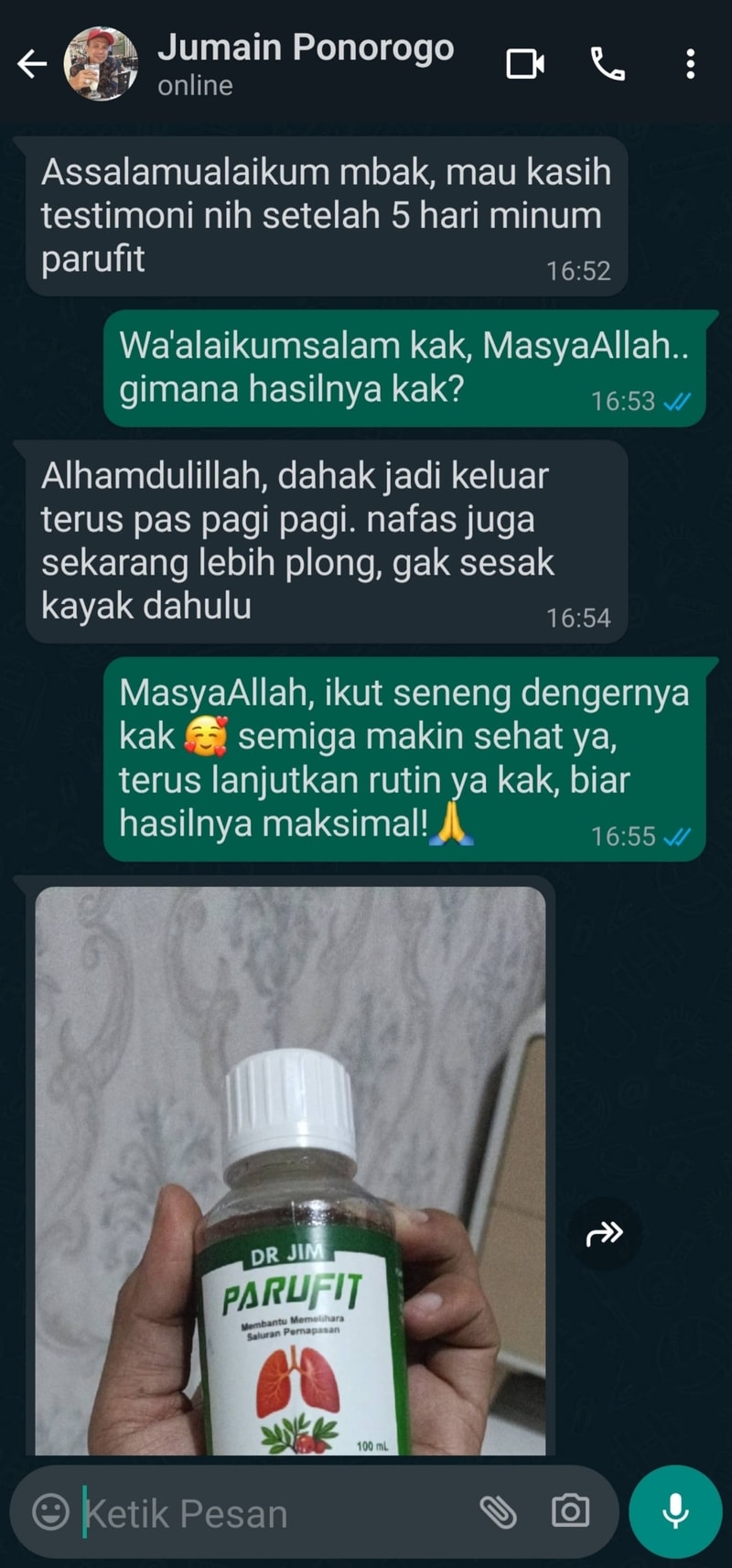Forward the Parufit photo message

pyautogui.click(x=604, y=1234)
